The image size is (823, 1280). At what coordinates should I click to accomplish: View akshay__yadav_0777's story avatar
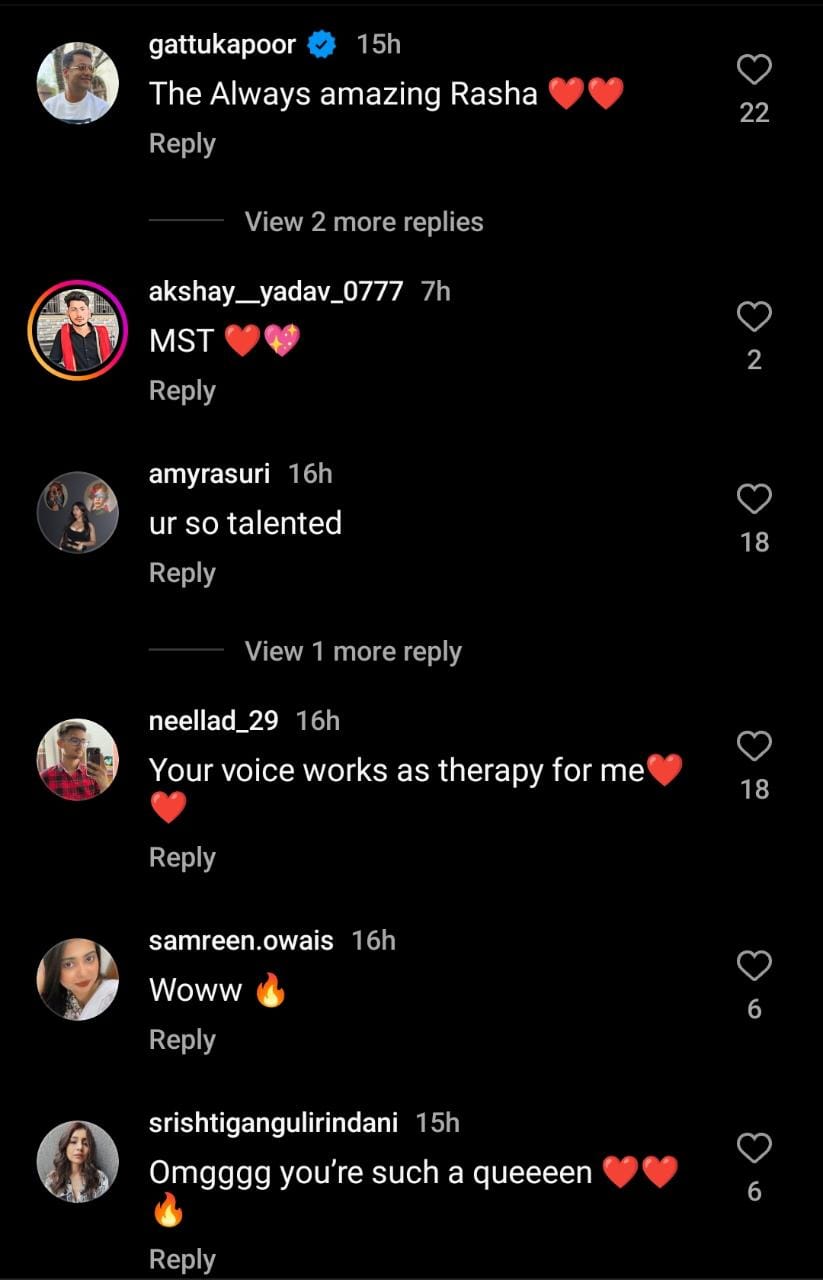78,330
